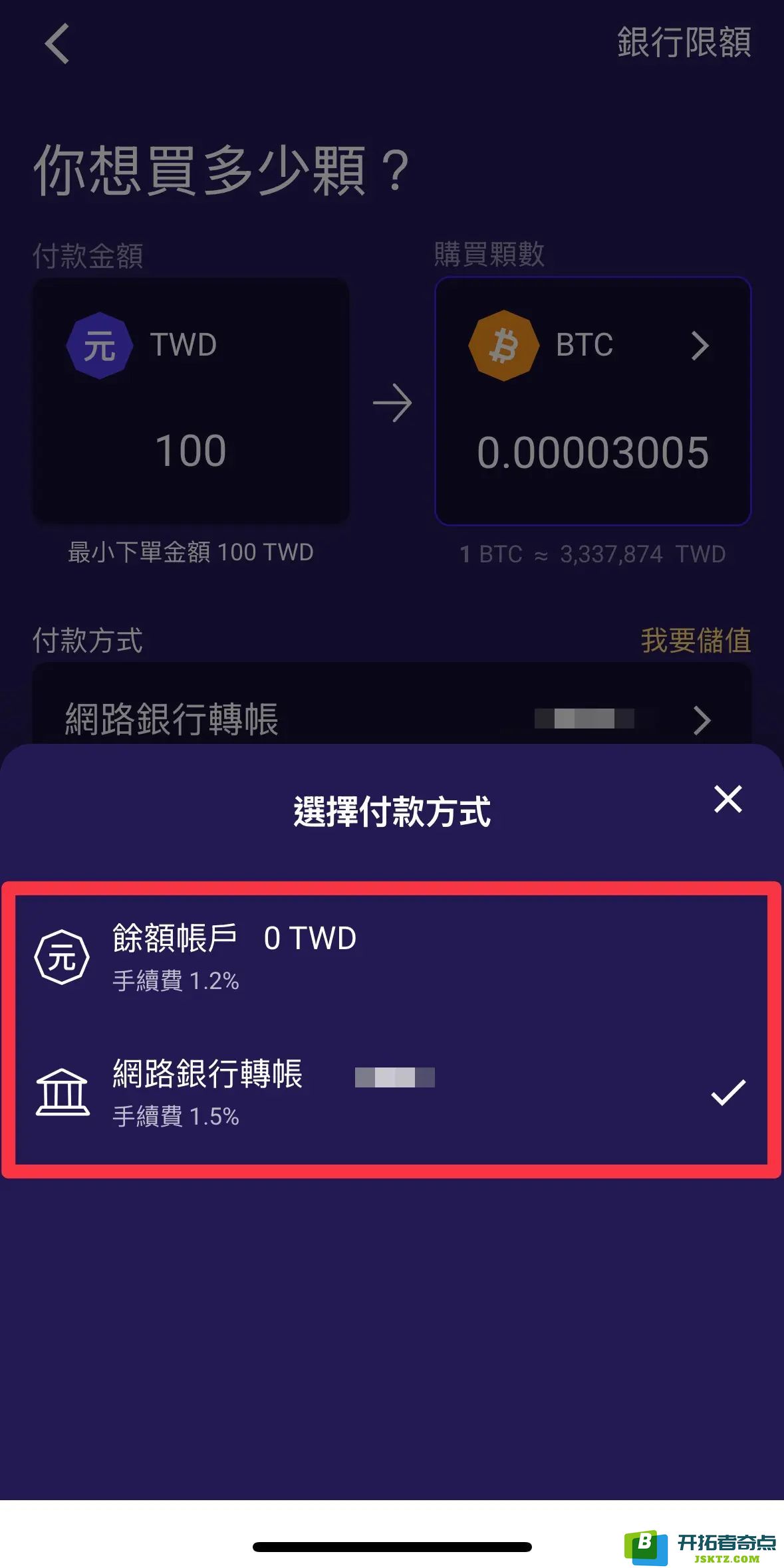
Task: Tap 我要儲值 to top up
Action: coord(696,641)
